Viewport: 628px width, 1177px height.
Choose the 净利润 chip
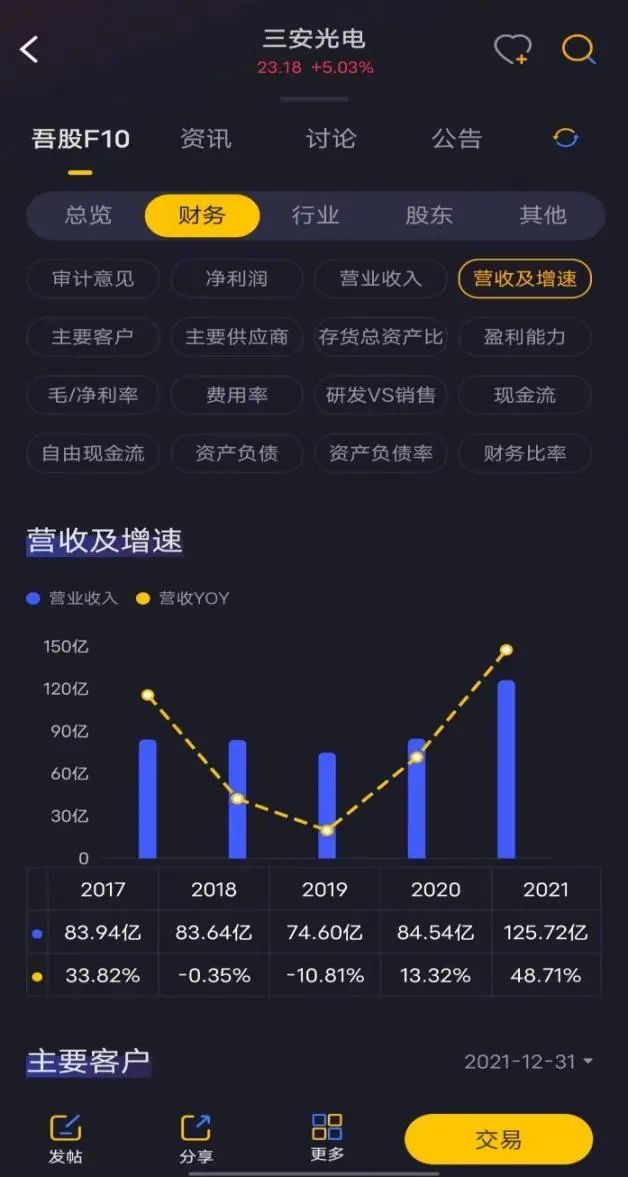coord(236,279)
